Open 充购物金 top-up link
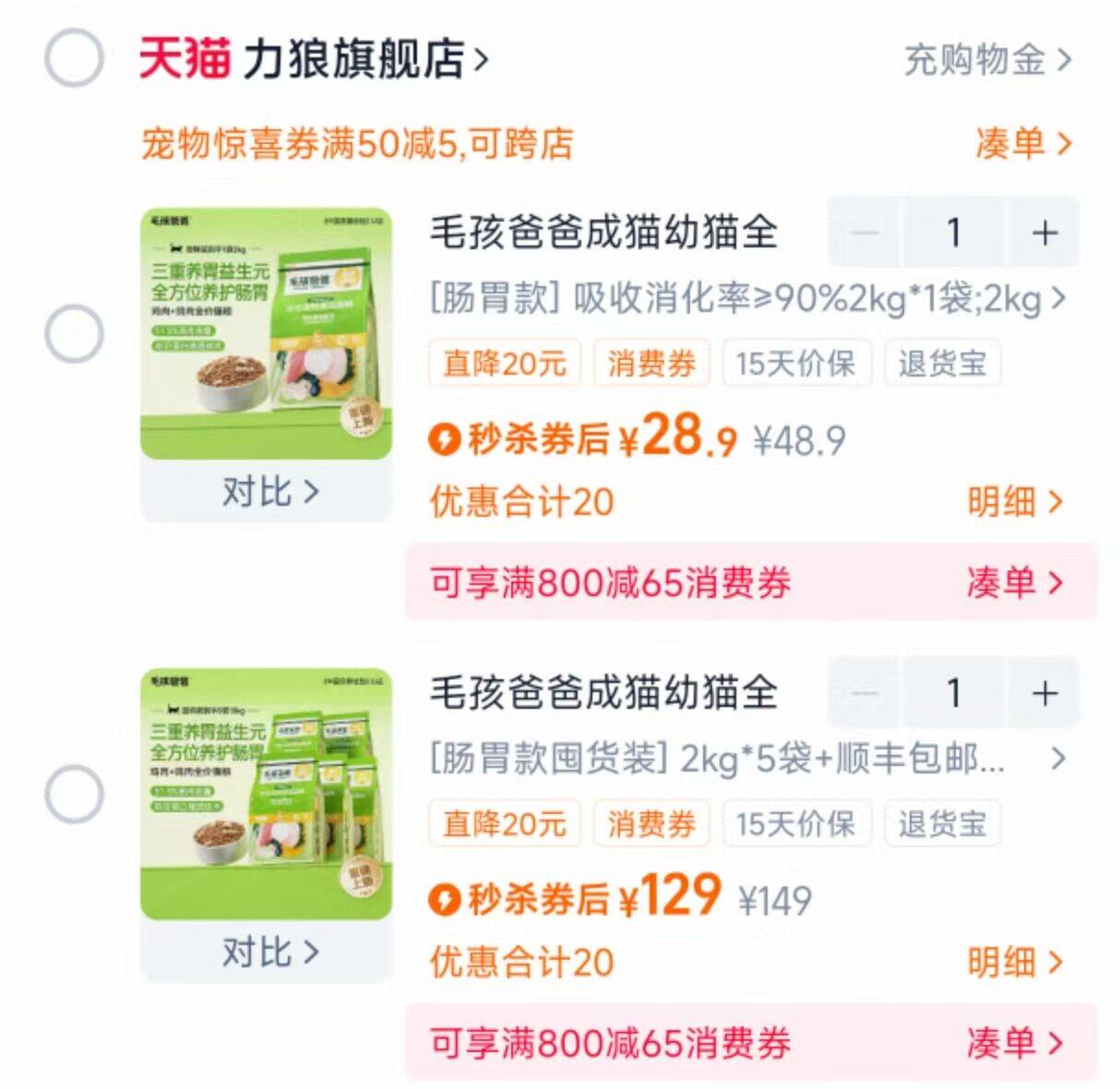1120x1089 pixels. [986, 60]
